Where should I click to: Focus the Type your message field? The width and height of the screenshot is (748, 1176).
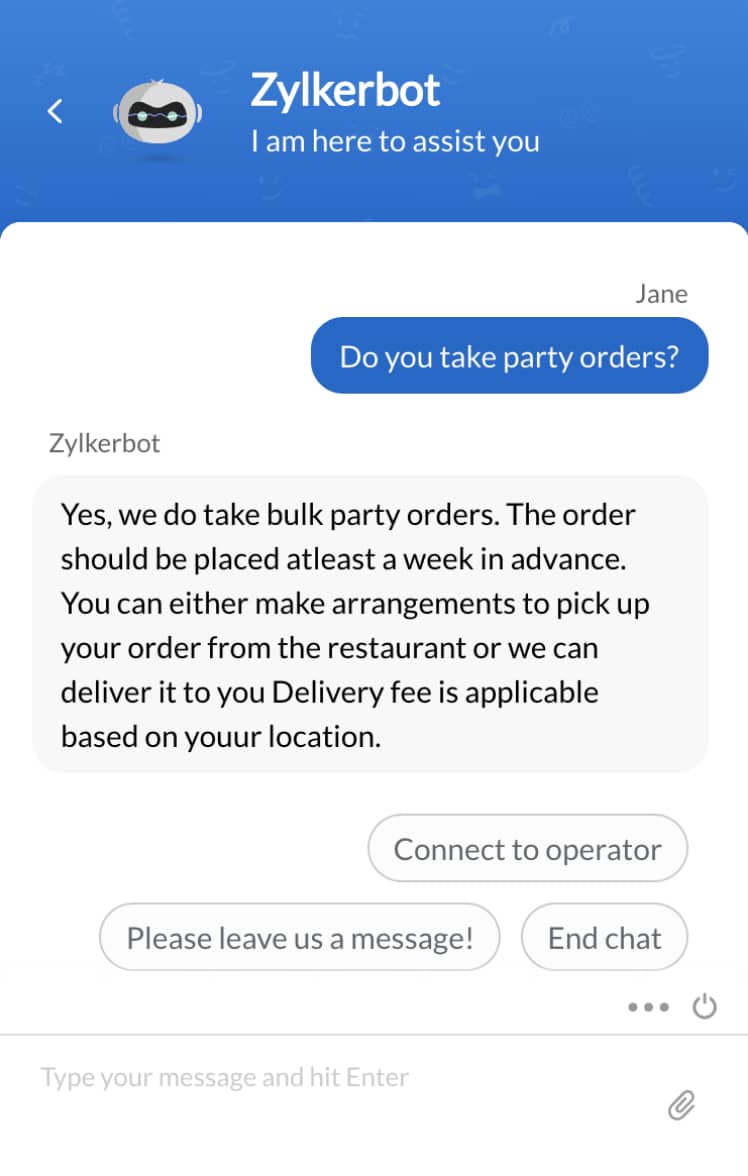330,1077
